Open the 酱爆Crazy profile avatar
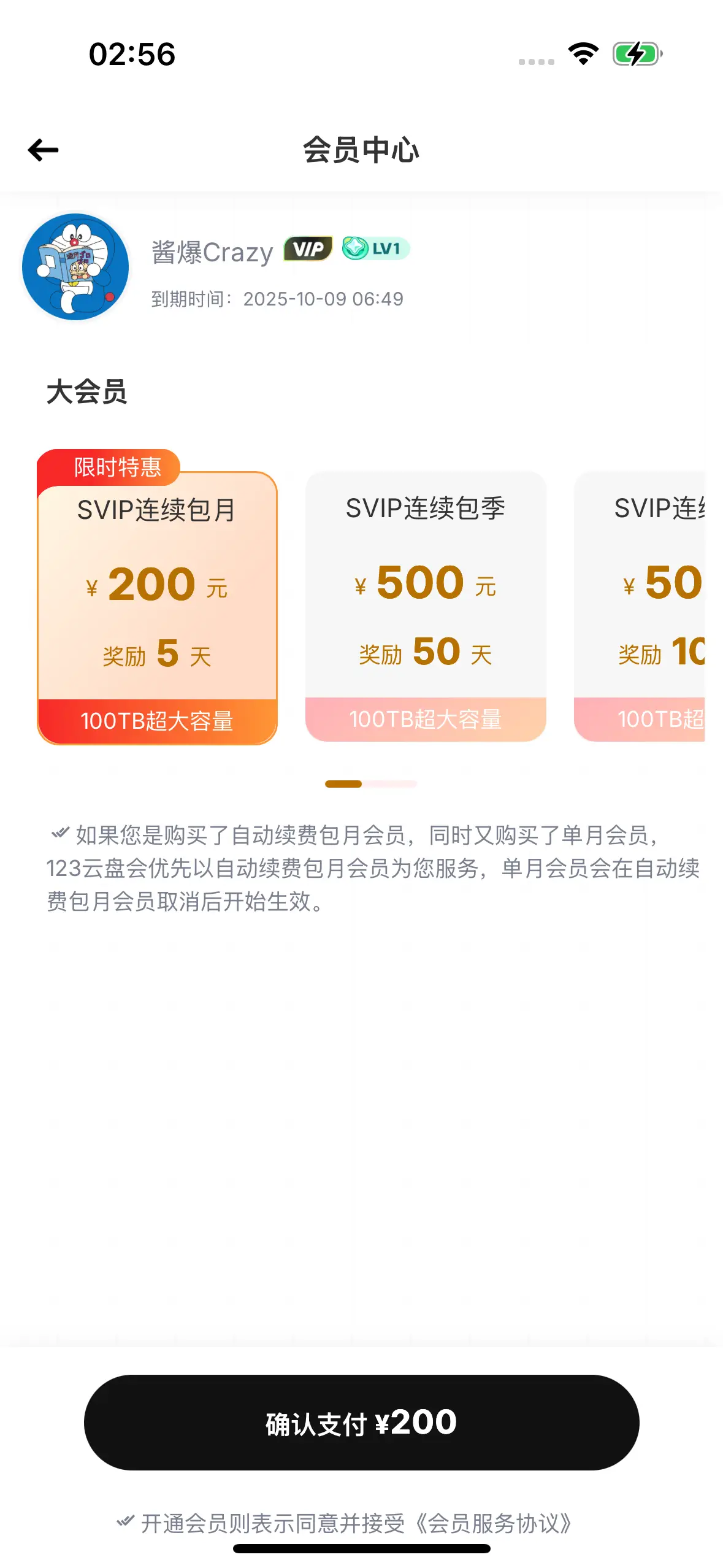 (x=75, y=267)
